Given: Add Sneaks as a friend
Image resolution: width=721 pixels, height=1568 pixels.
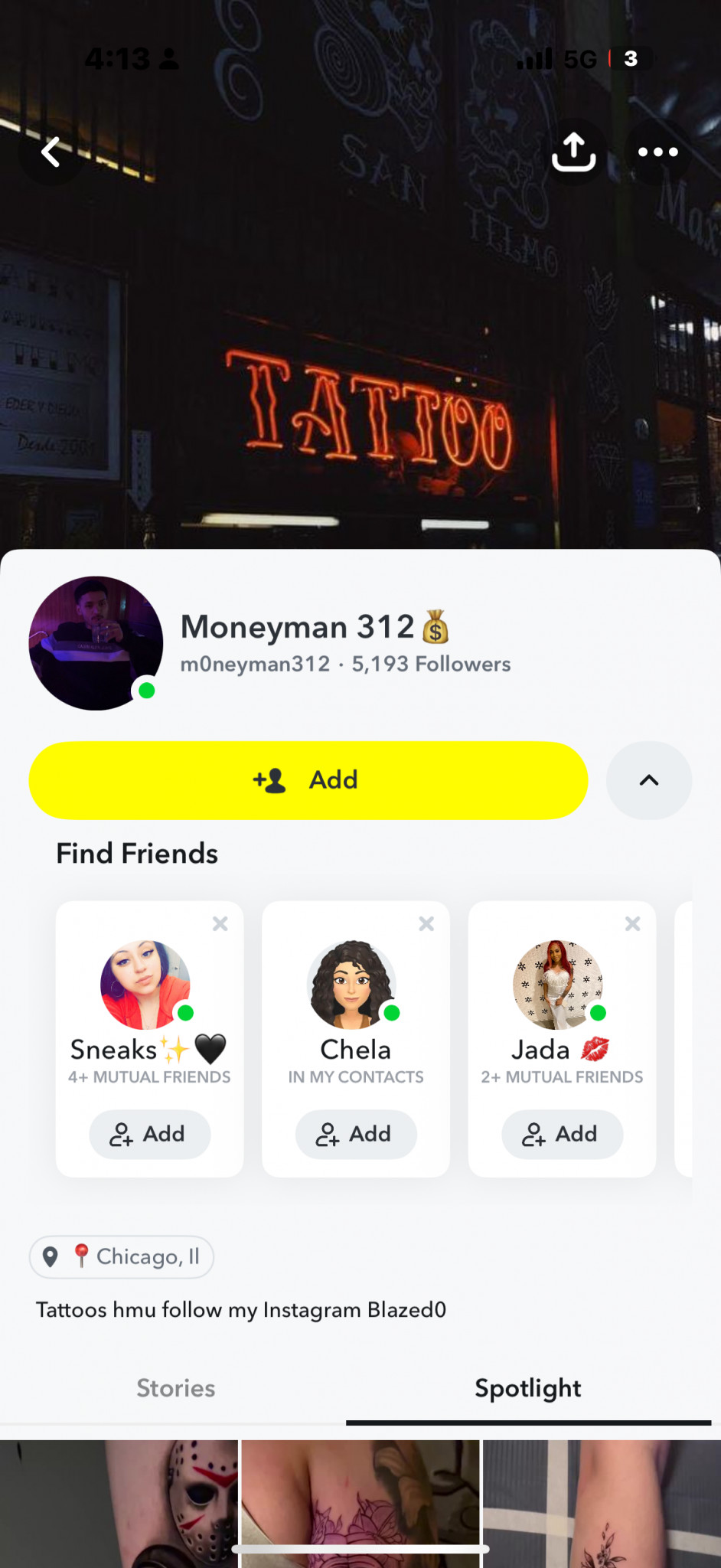Looking at the screenshot, I should click(149, 1134).
